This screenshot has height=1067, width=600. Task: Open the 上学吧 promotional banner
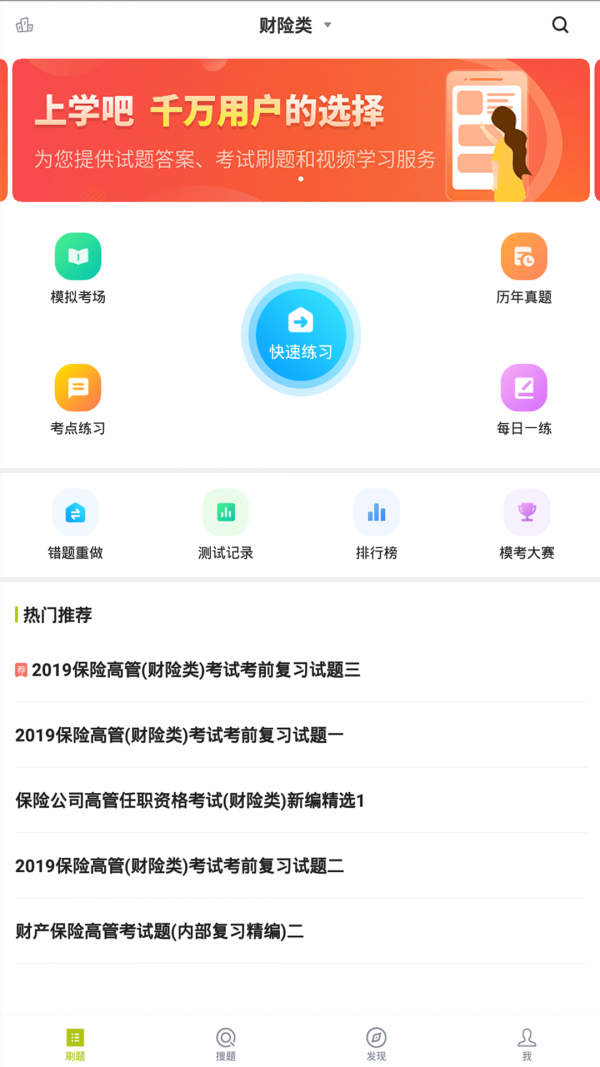300,130
